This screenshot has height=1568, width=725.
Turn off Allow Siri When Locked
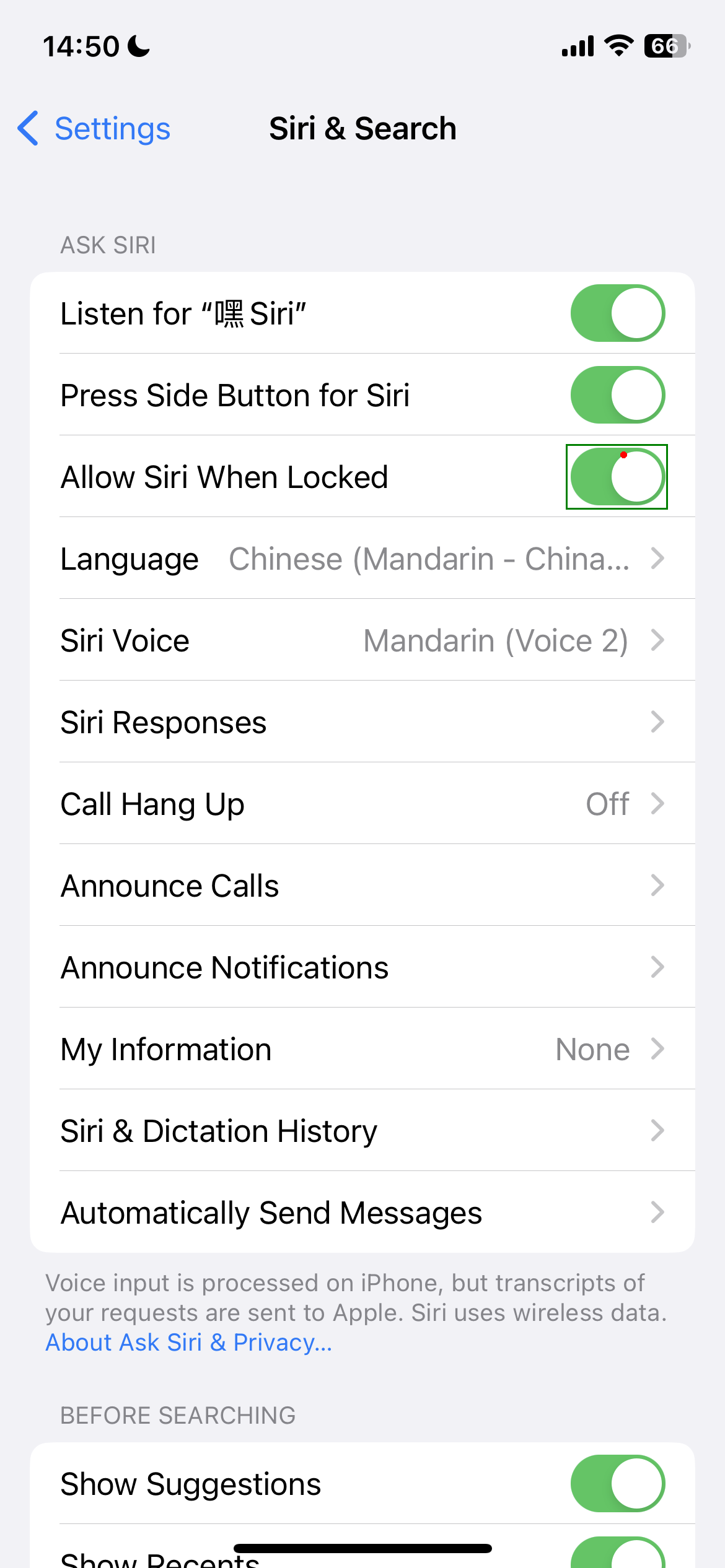point(617,477)
